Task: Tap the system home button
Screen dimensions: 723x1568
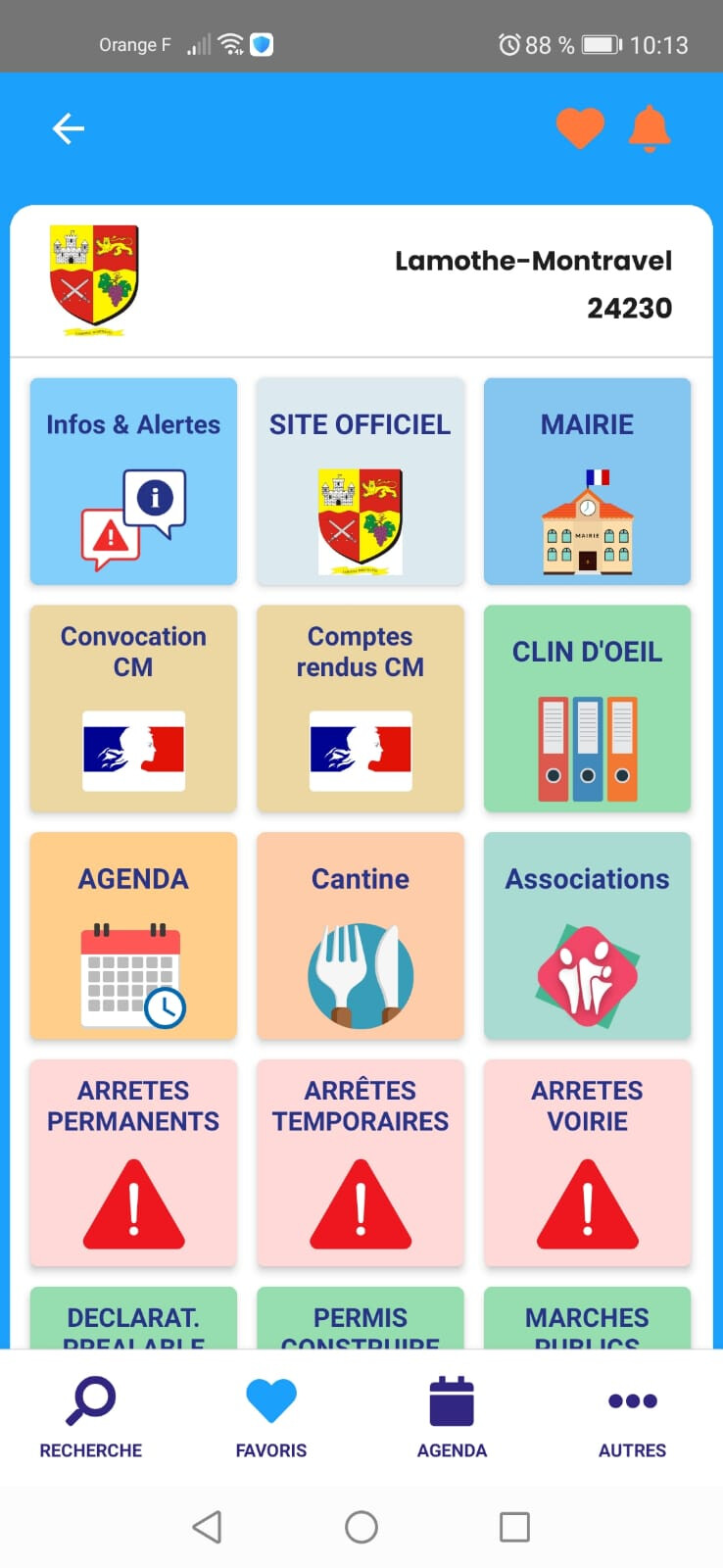Action: pyautogui.click(x=361, y=1527)
